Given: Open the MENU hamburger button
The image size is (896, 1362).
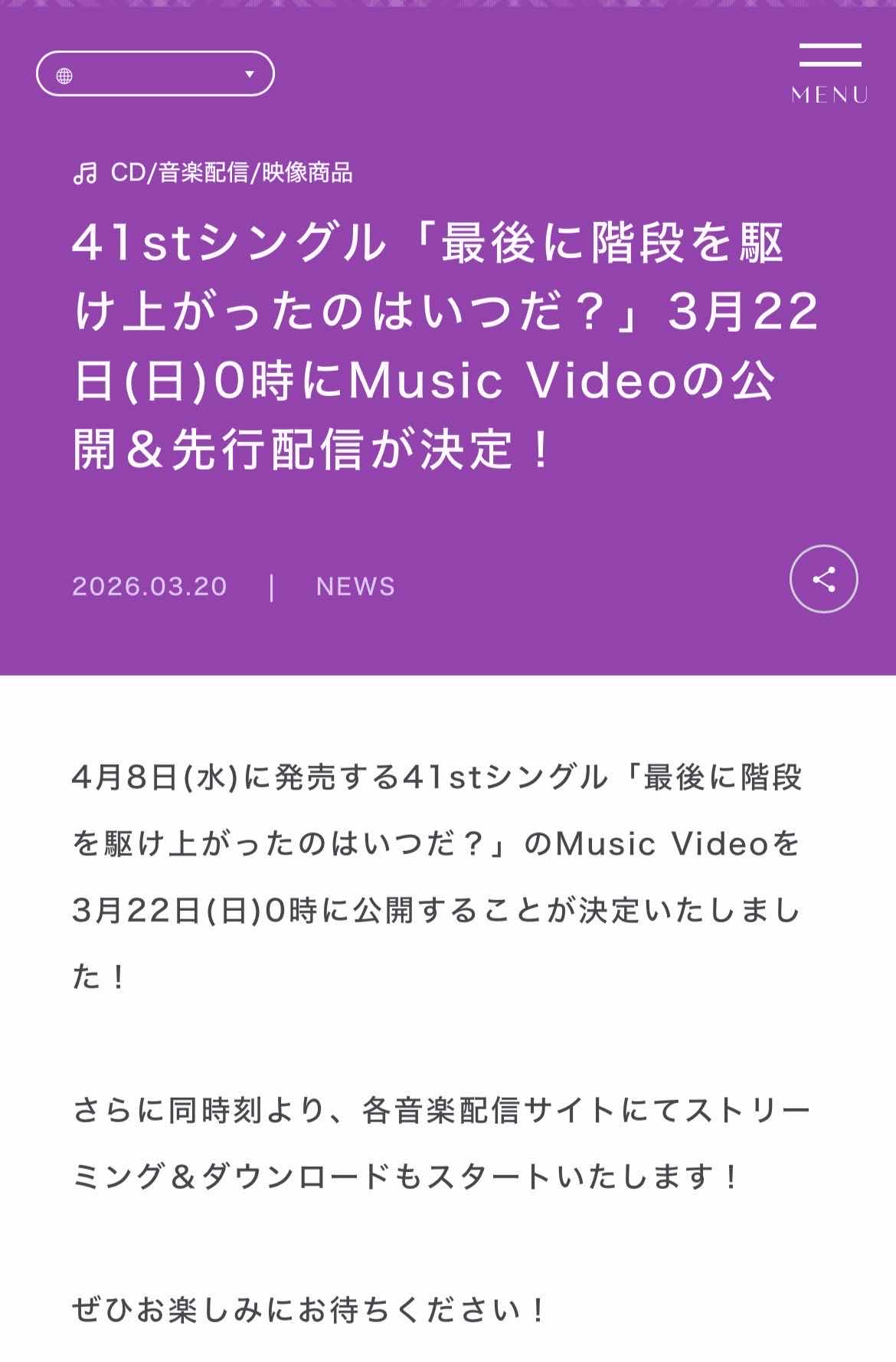Looking at the screenshot, I should [x=830, y=73].
